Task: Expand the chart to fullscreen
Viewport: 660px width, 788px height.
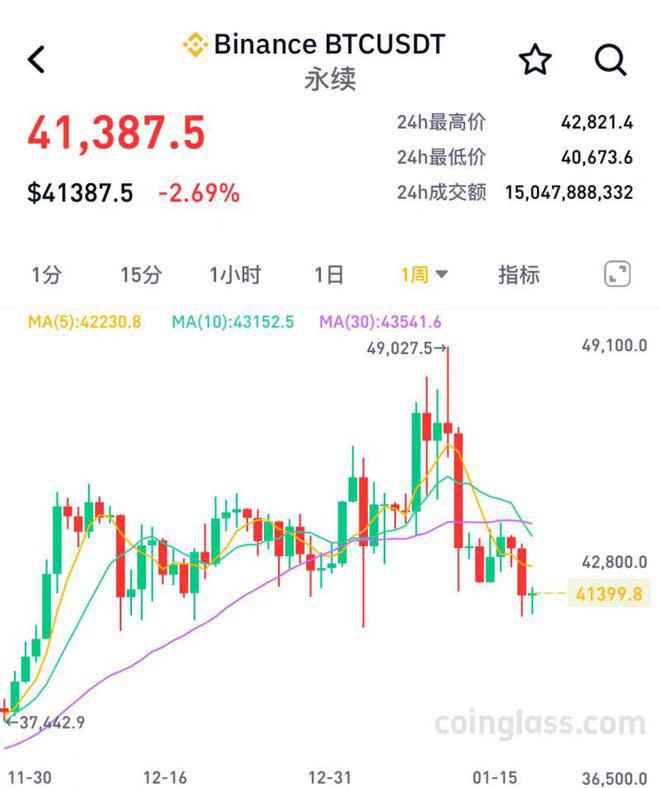Action: click(x=618, y=275)
